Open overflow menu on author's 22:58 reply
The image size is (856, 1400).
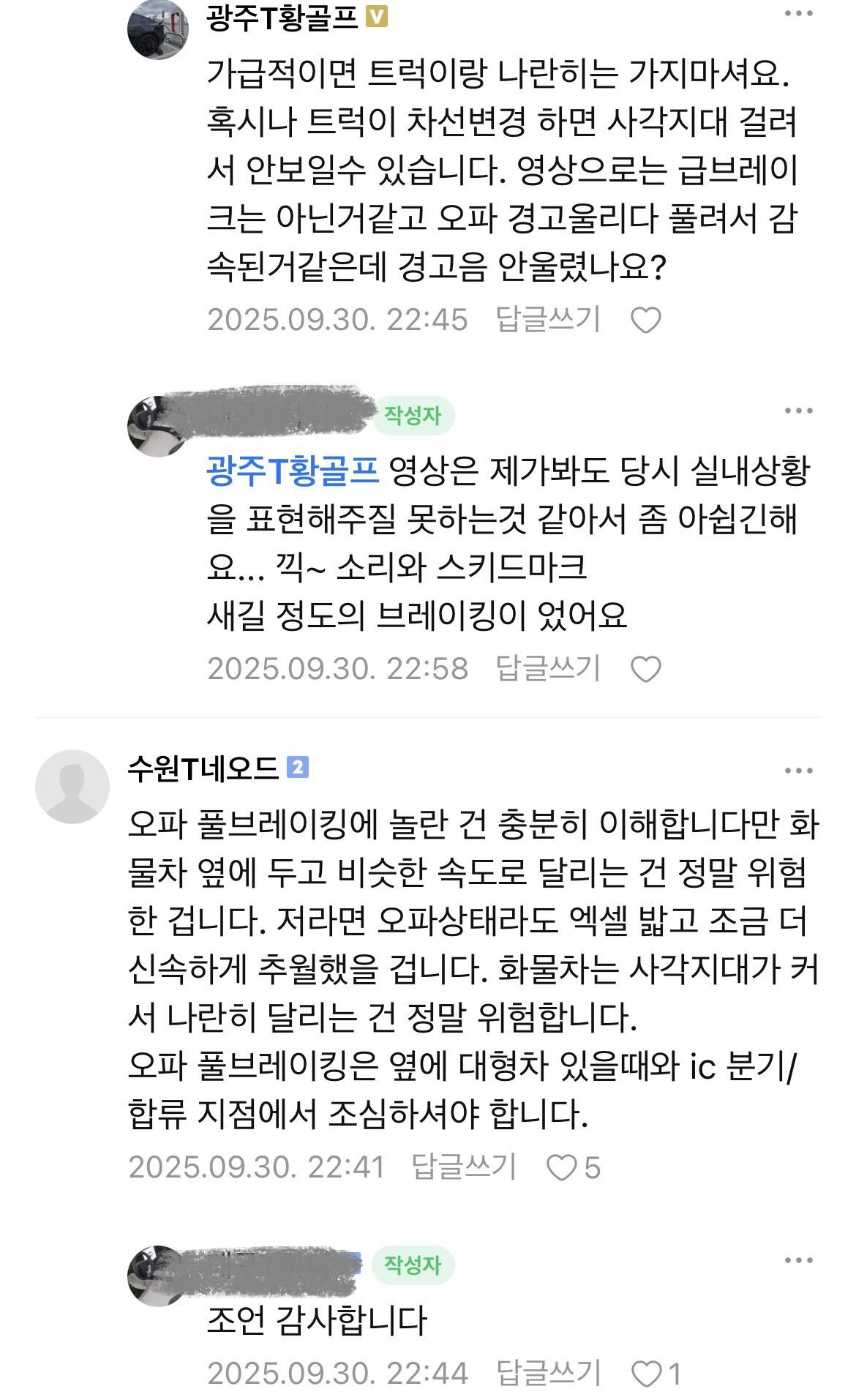(x=798, y=411)
